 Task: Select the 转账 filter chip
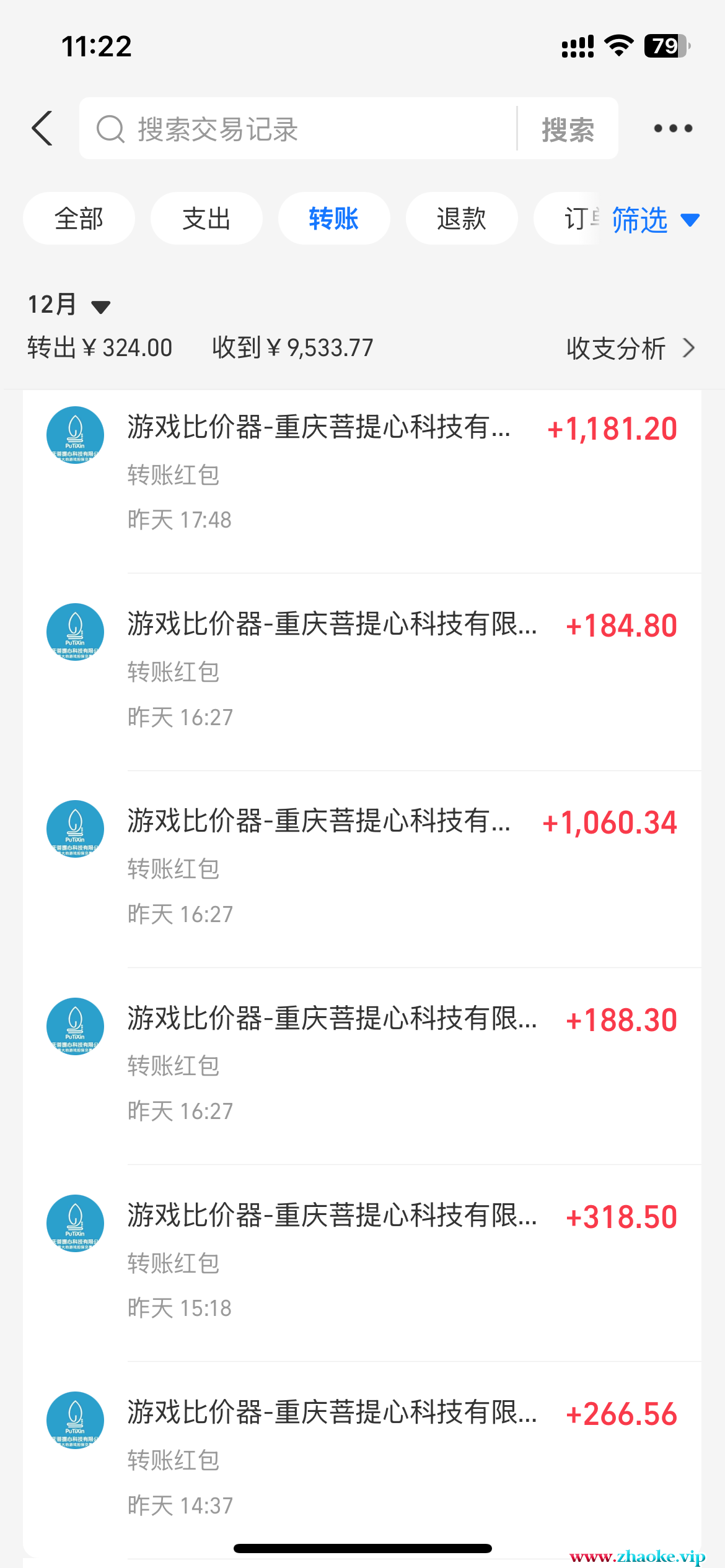pos(334,219)
